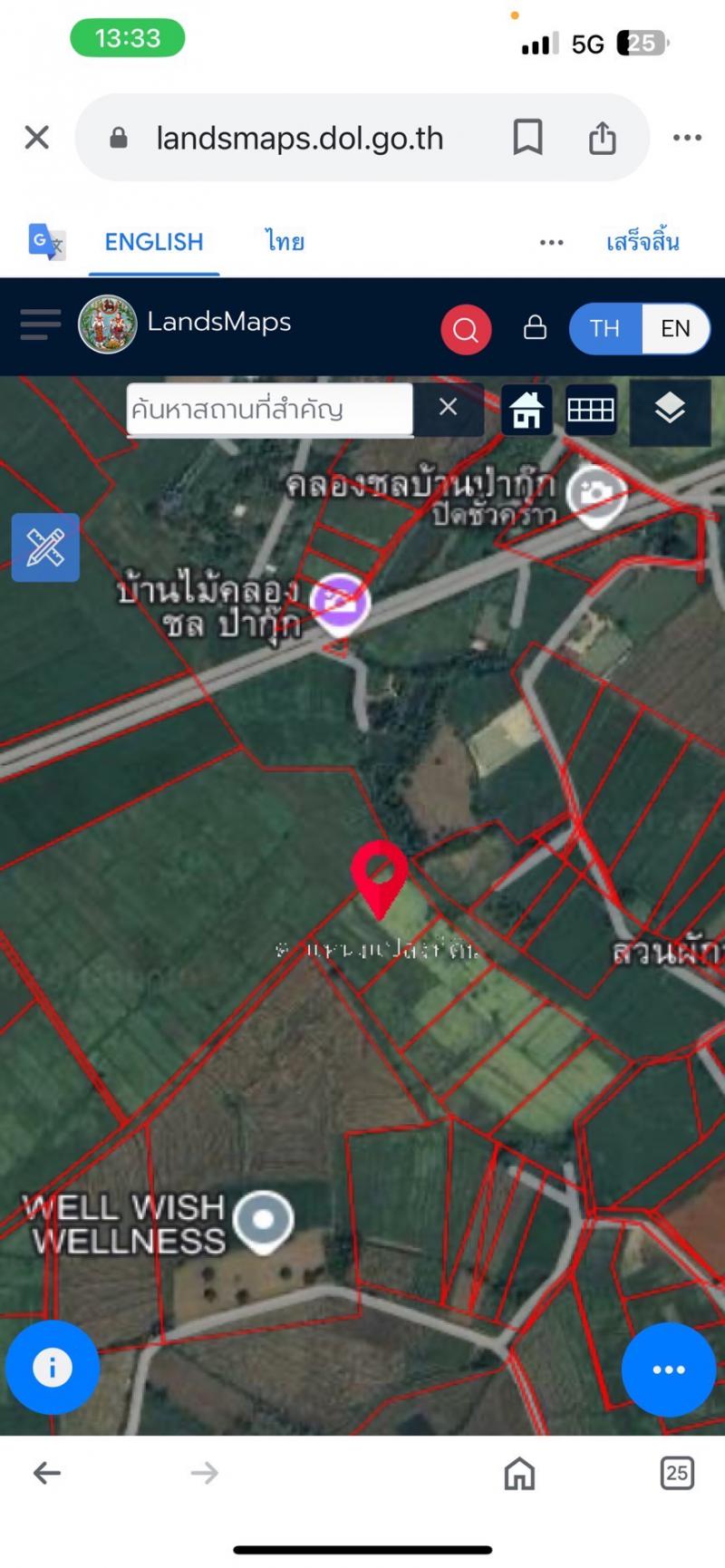The width and height of the screenshot is (725, 1568).
Task: Select ENGLISH translation tab
Action: 154,242
